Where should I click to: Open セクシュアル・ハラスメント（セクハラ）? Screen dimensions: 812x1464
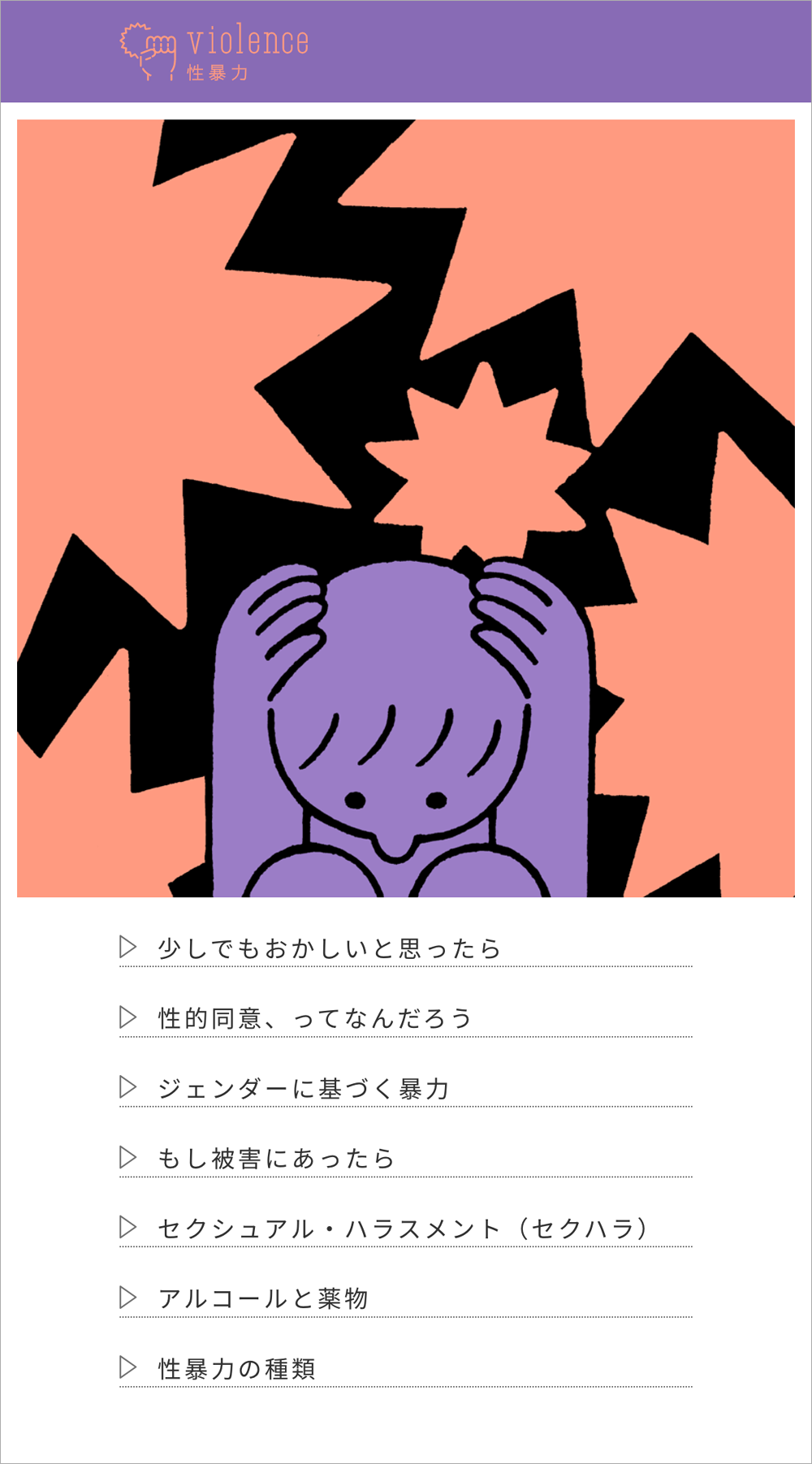pyautogui.click(x=404, y=1229)
